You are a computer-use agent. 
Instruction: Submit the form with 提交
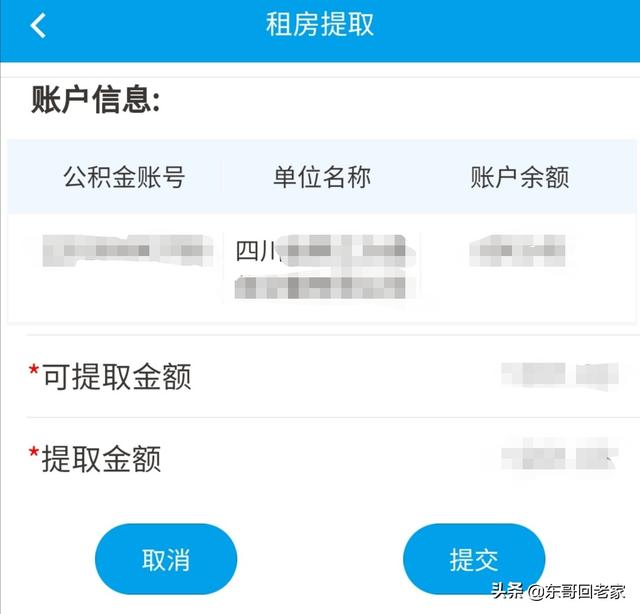[473, 559]
